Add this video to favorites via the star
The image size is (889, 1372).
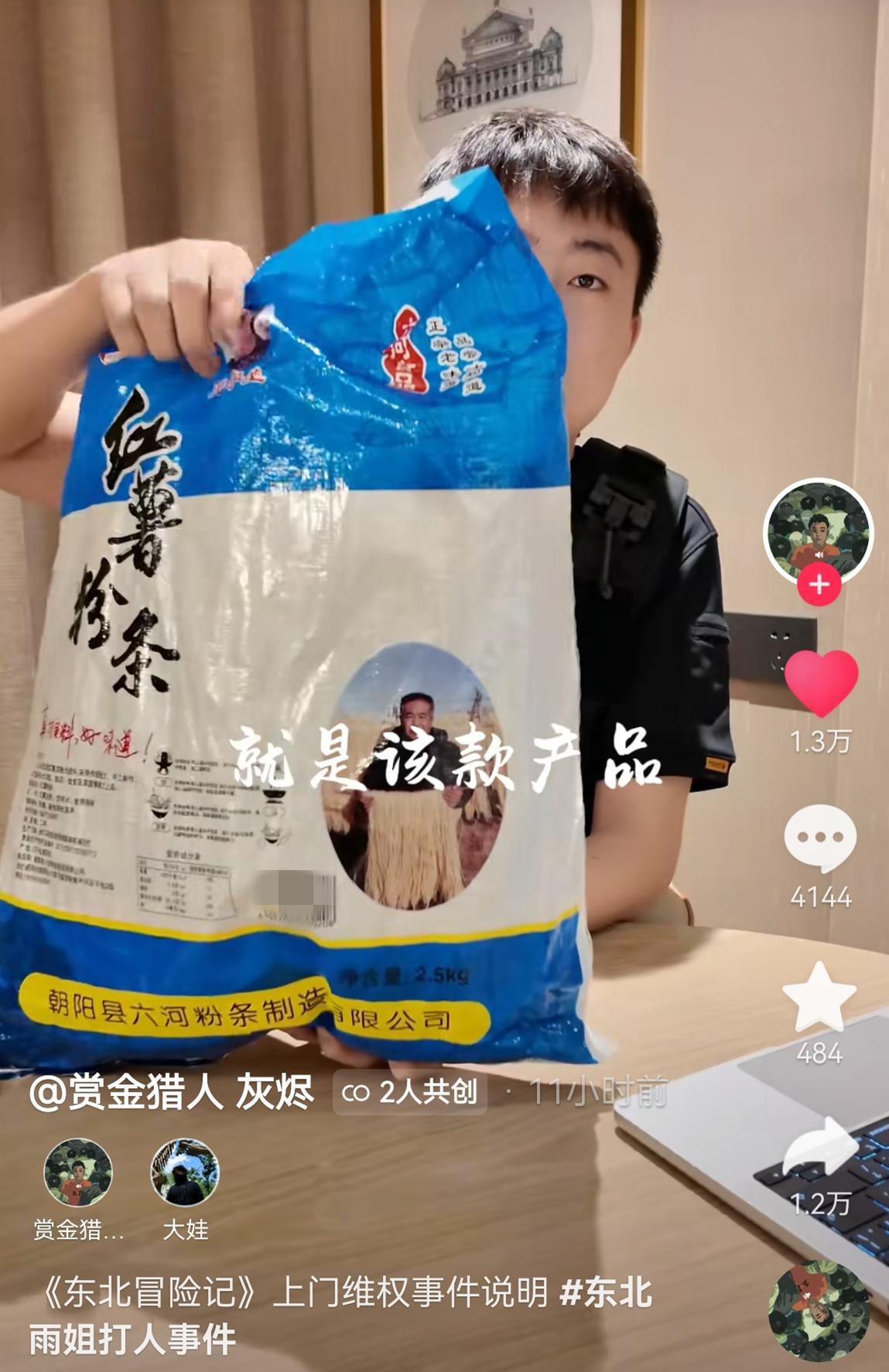pyautogui.click(x=819, y=997)
